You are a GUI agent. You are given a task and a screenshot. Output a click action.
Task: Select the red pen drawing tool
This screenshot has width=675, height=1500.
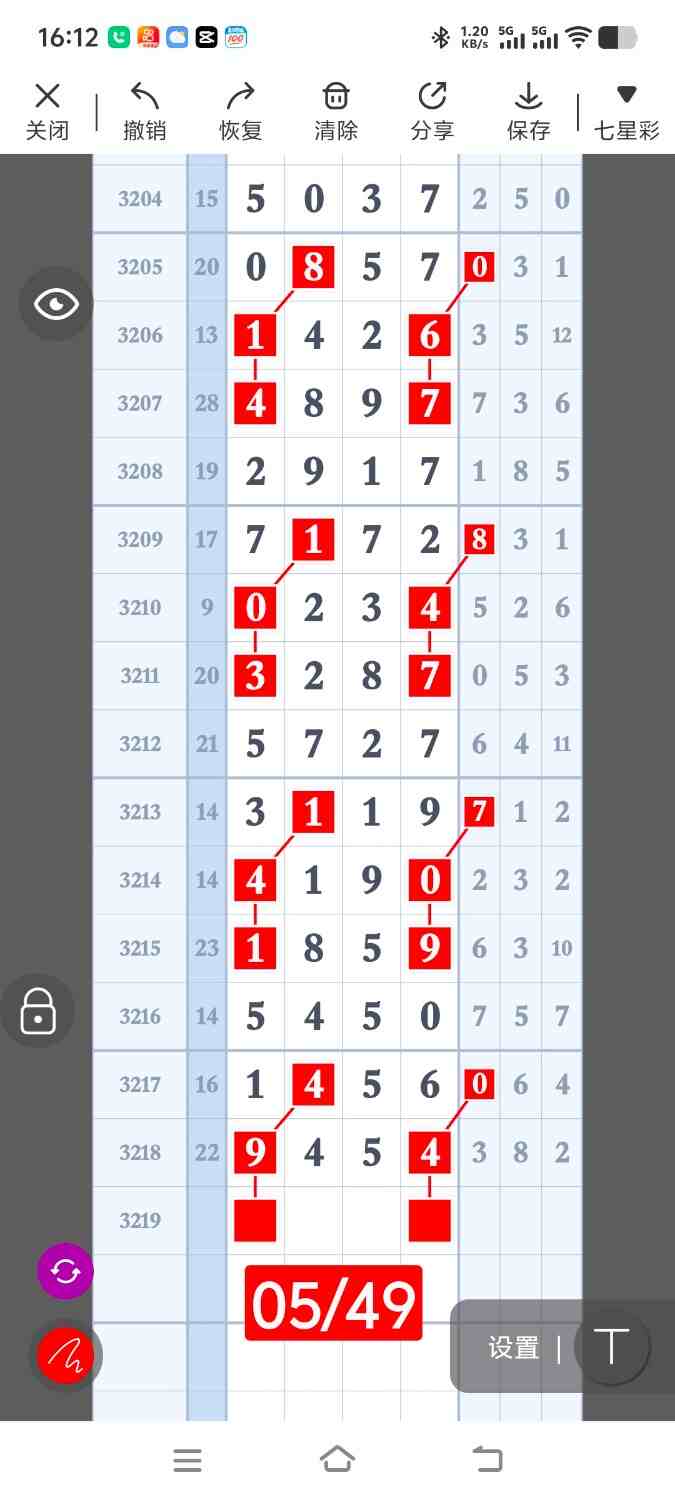(65, 1355)
